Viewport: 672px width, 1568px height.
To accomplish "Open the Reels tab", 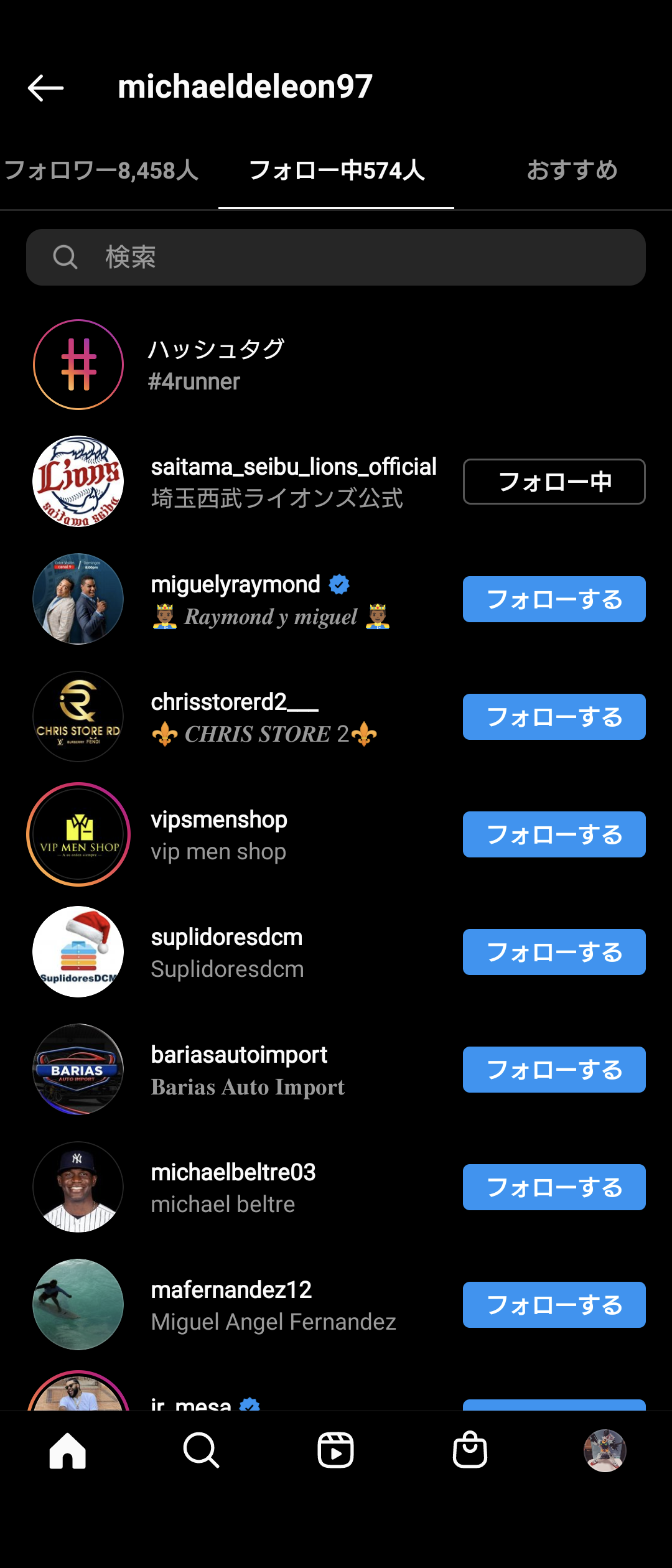I will (x=335, y=1450).
